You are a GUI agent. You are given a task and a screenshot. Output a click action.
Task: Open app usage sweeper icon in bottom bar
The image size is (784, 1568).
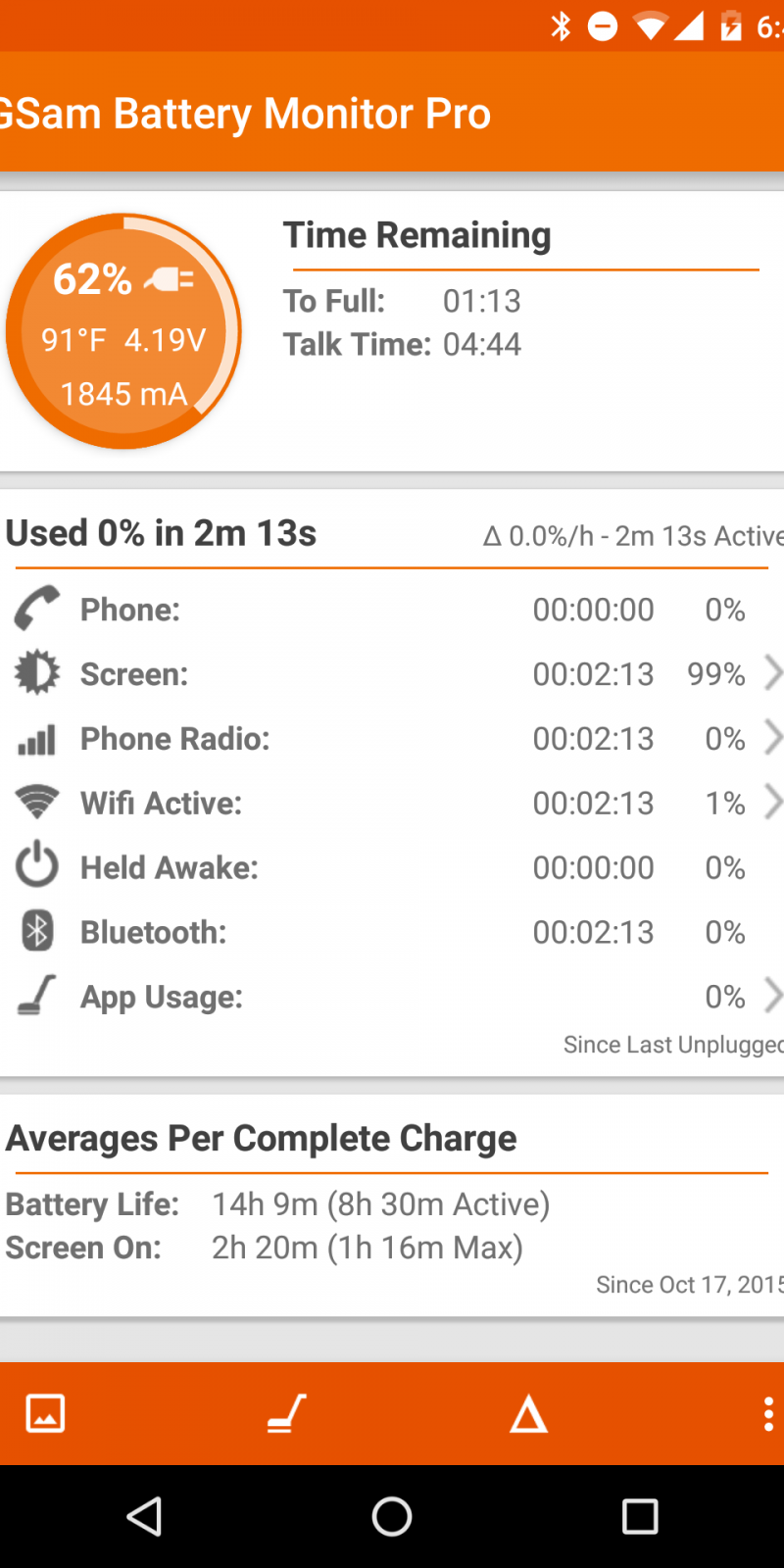click(x=287, y=1414)
